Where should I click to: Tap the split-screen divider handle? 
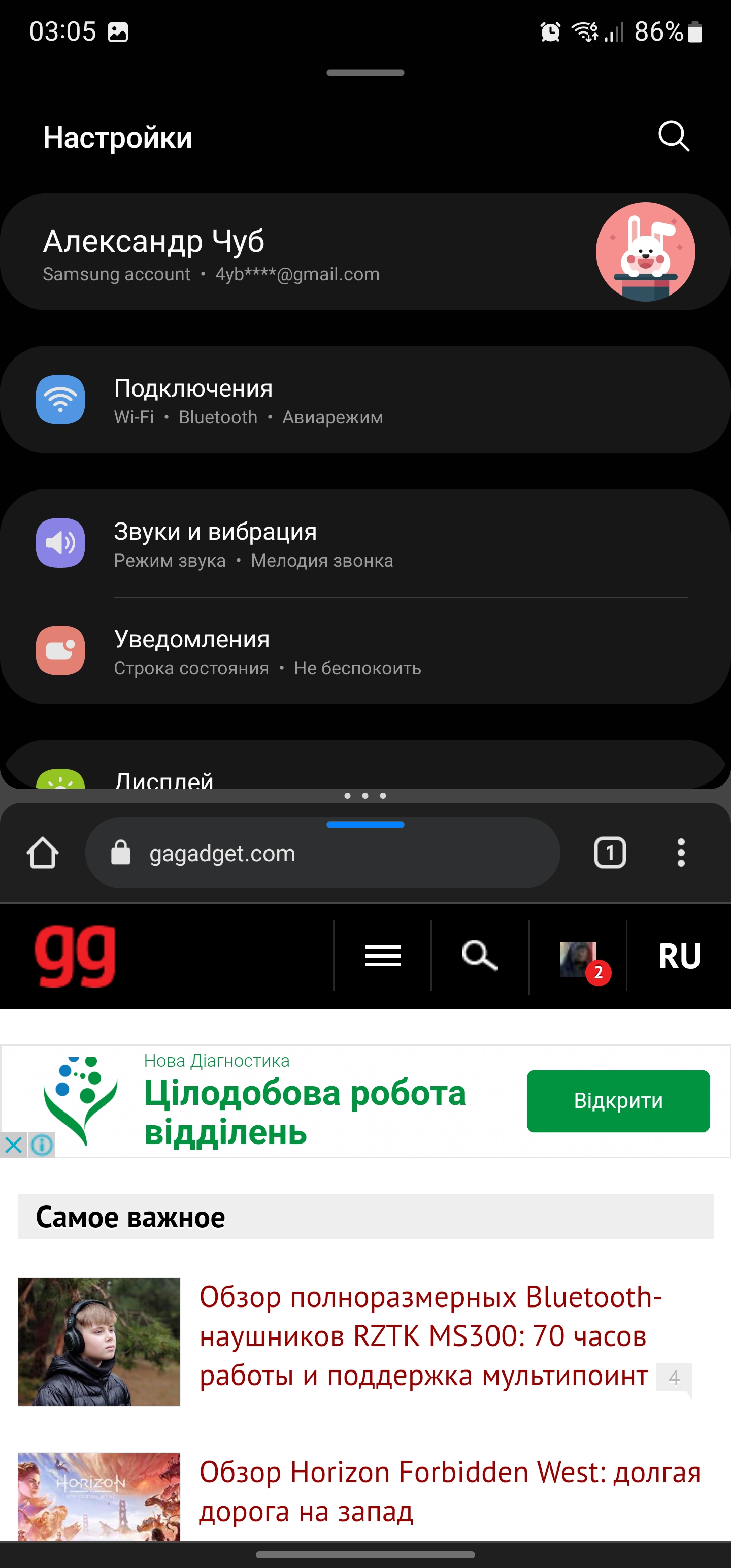click(365, 796)
